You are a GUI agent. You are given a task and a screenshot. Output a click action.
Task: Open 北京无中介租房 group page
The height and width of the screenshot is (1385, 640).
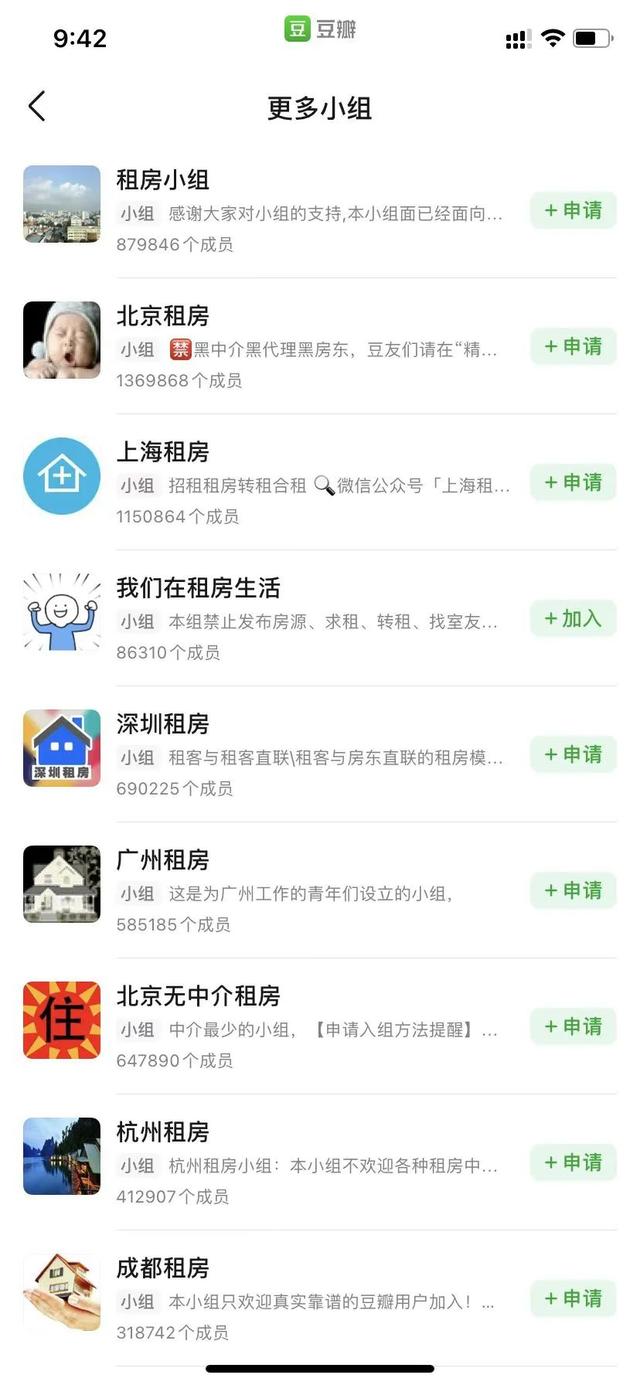click(x=198, y=996)
